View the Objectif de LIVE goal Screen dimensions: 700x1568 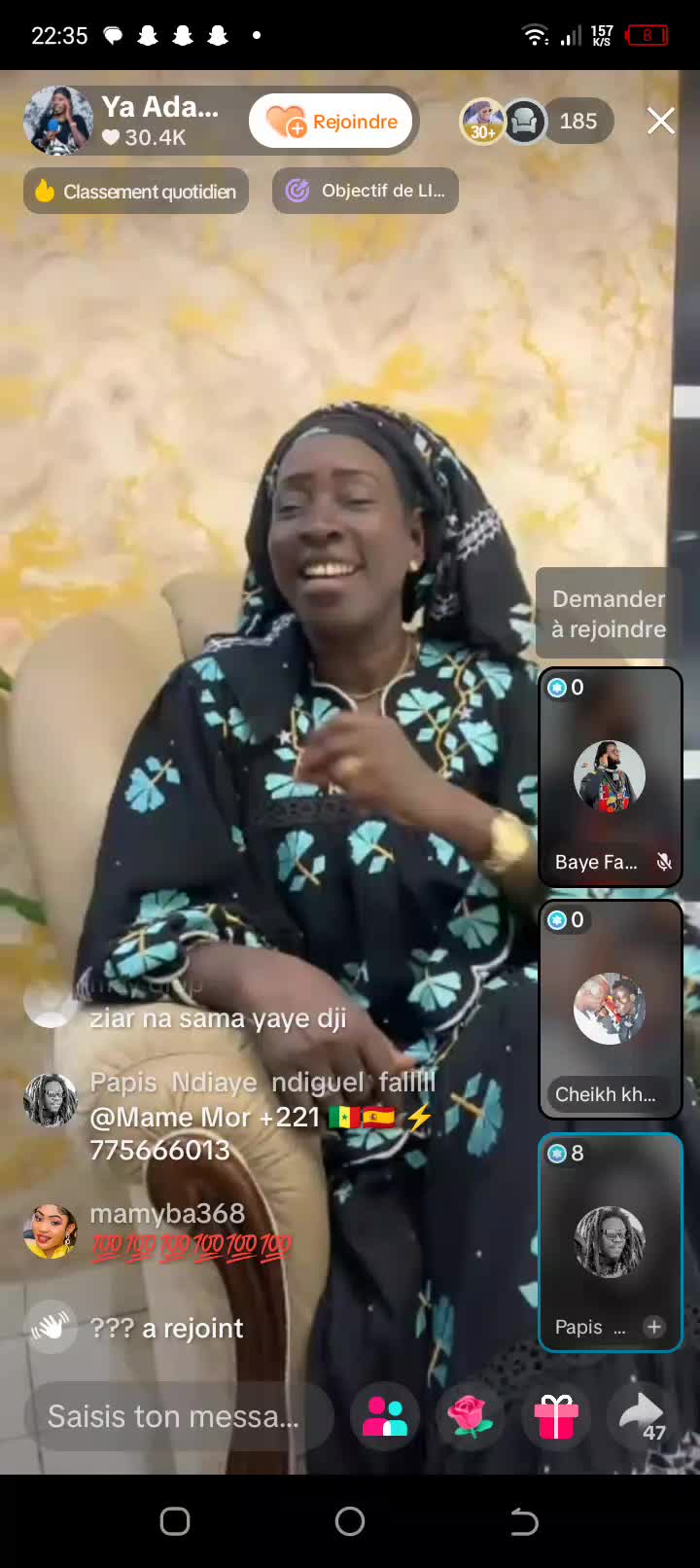click(366, 191)
